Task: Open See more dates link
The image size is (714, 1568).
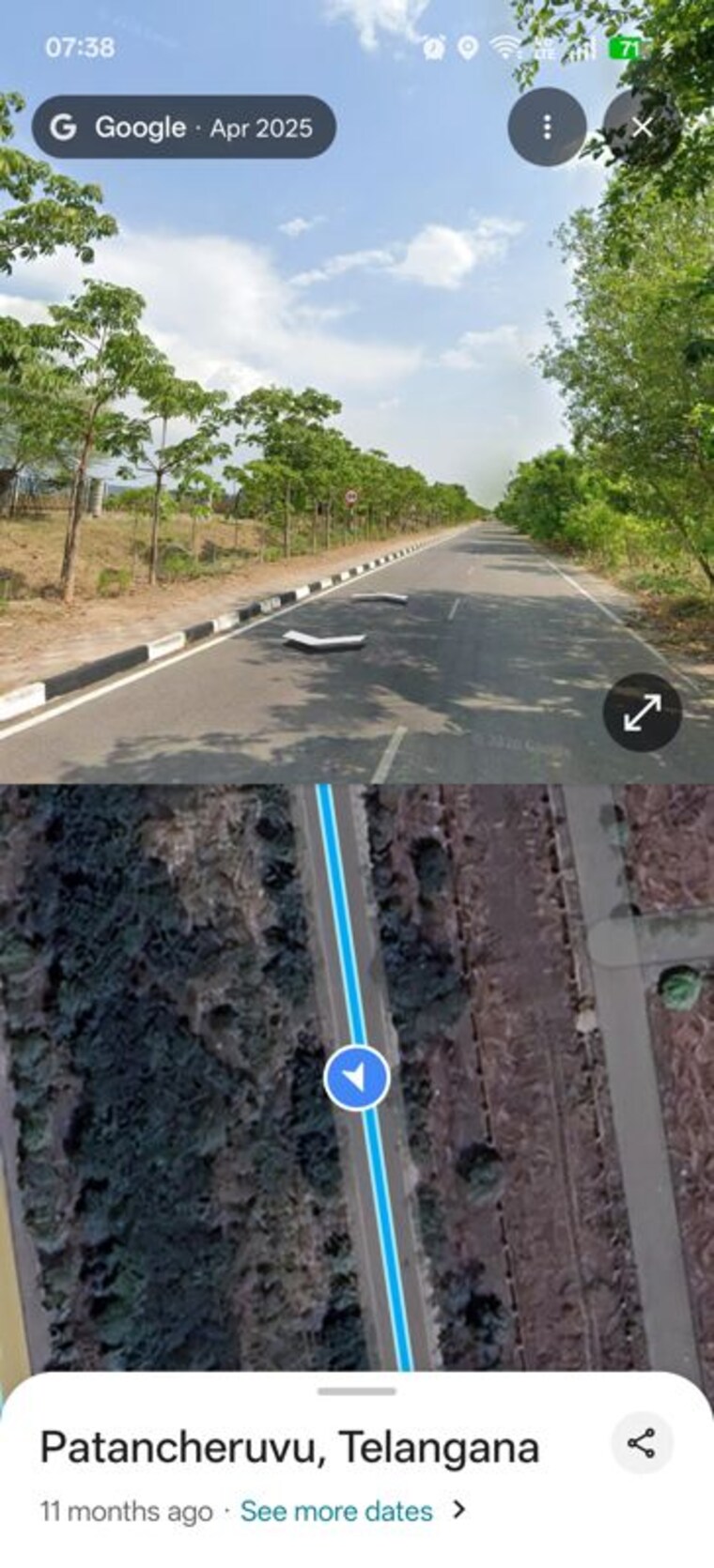Action: (x=336, y=1511)
